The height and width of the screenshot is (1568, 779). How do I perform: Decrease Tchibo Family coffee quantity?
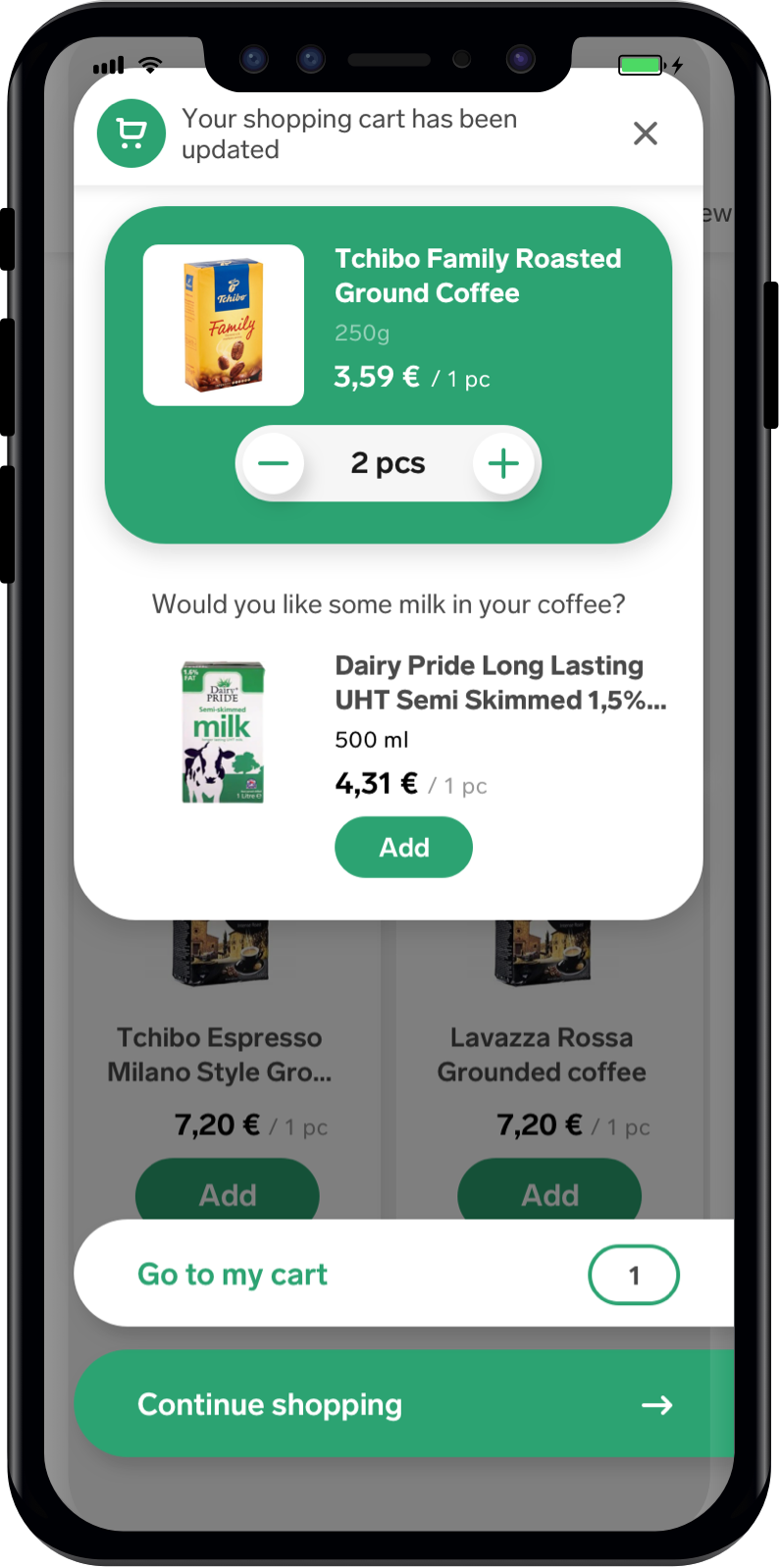274,463
